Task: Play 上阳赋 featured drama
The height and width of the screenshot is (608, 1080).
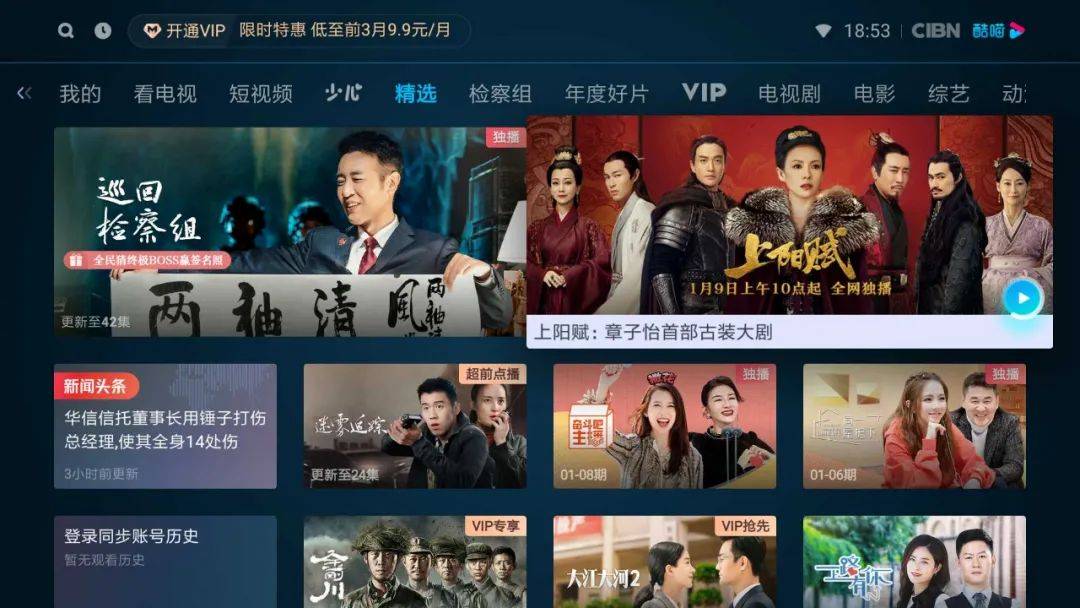Action: pyautogui.click(x=1022, y=297)
